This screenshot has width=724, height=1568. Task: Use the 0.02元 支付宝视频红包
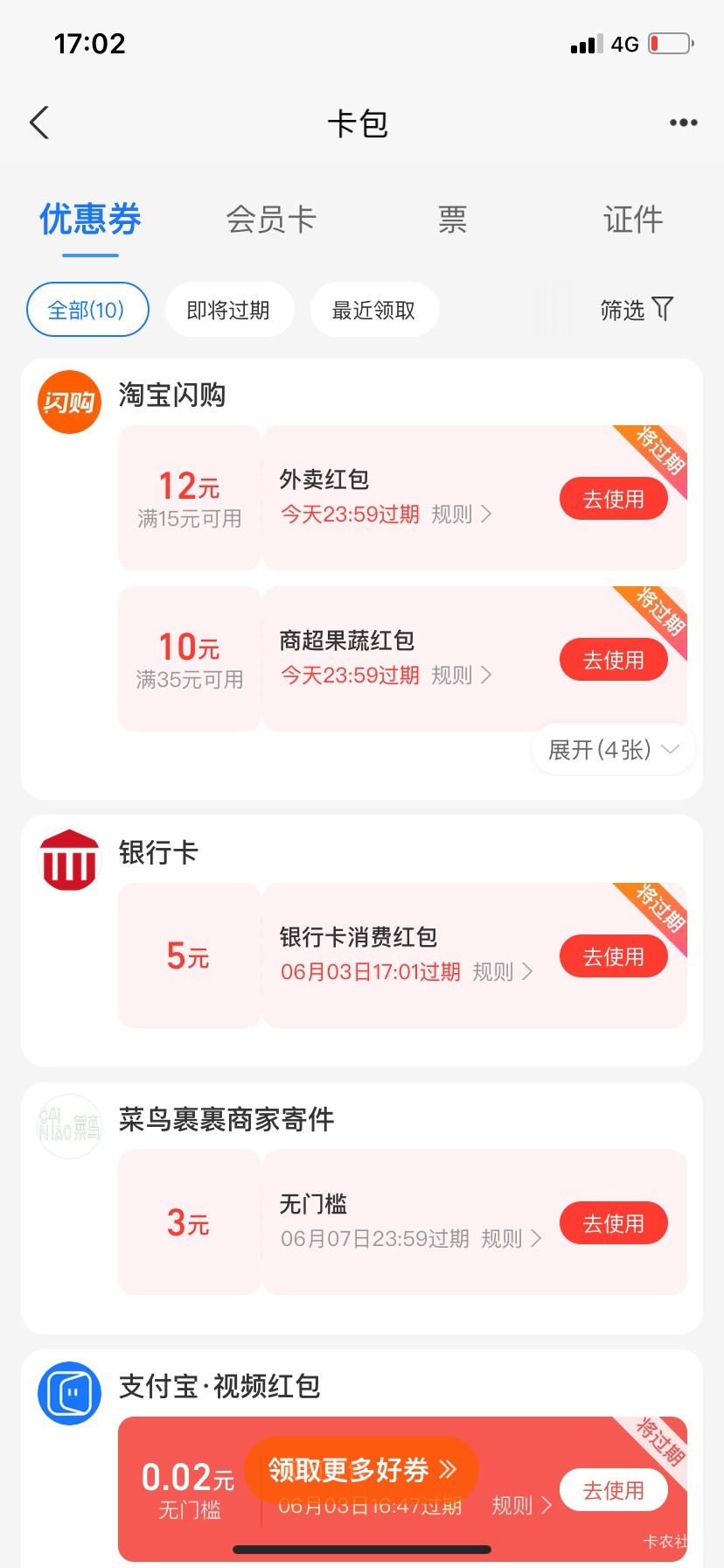click(x=614, y=1490)
